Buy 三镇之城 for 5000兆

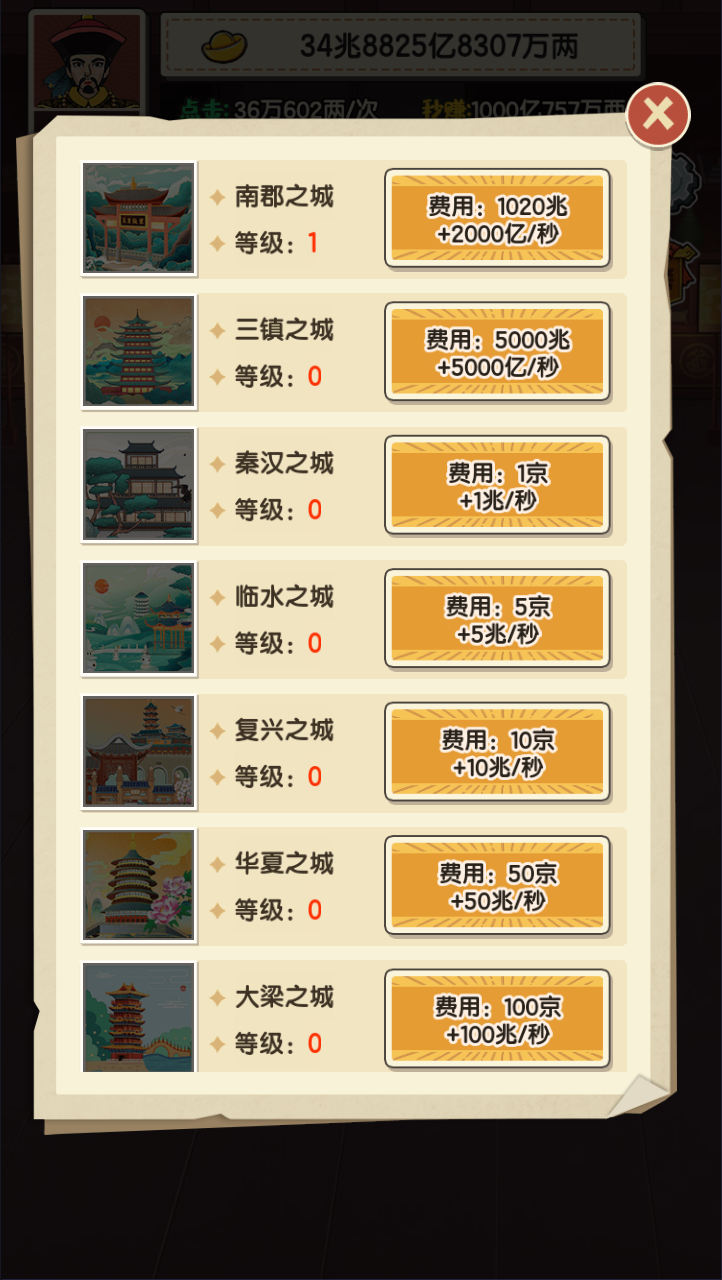pyautogui.click(x=497, y=352)
